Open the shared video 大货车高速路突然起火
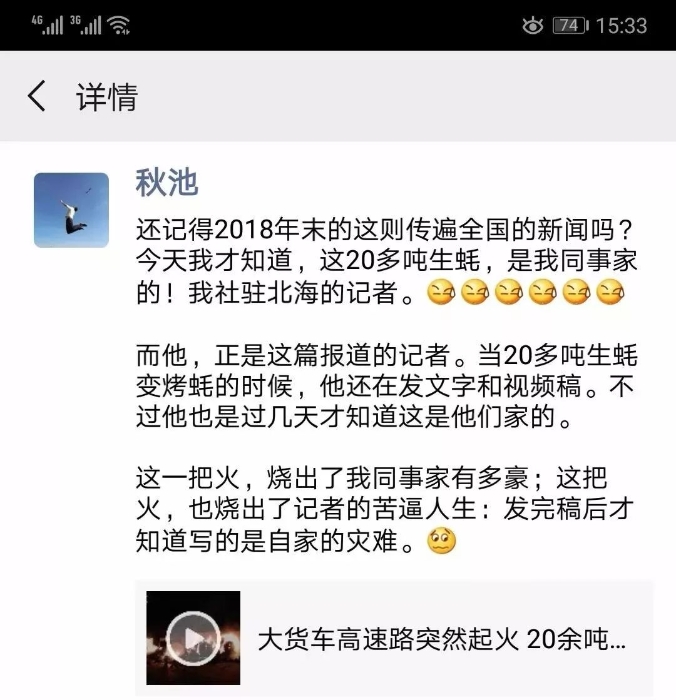This screenshot has width=676, height=700. (x=395, y=638)
